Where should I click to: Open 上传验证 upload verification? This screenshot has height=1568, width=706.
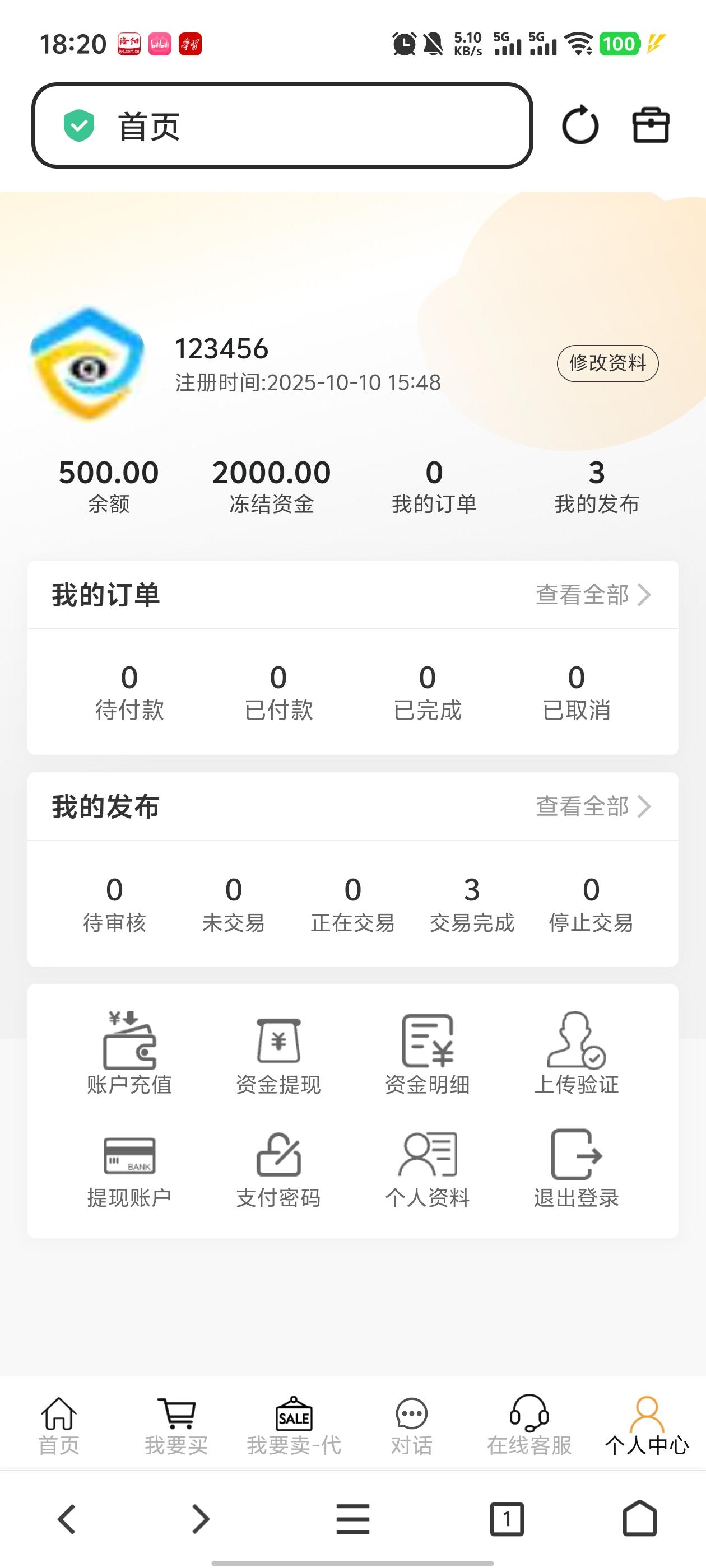pyautogui.click(x=576, y=1053)
